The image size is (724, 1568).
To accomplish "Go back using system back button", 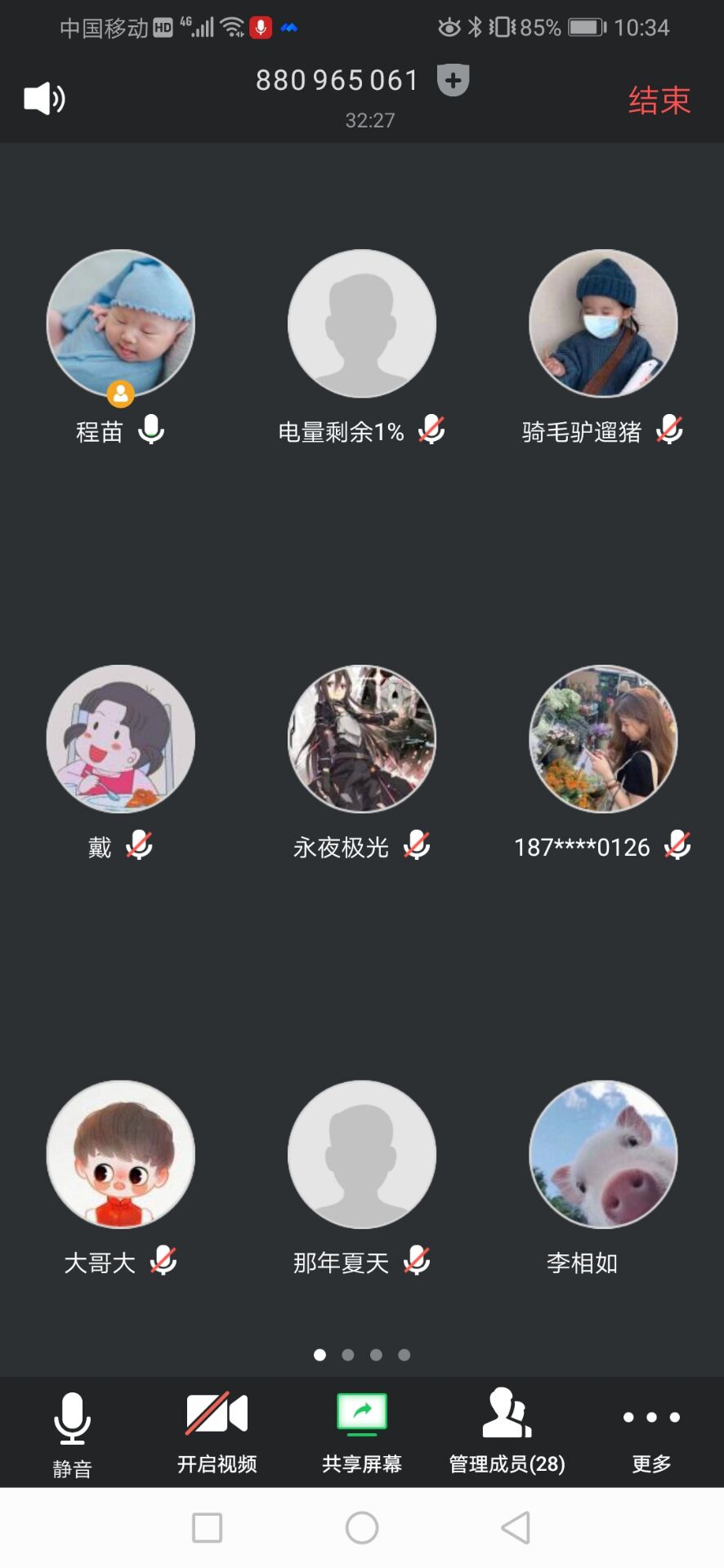I will (x=516, y=1527).
